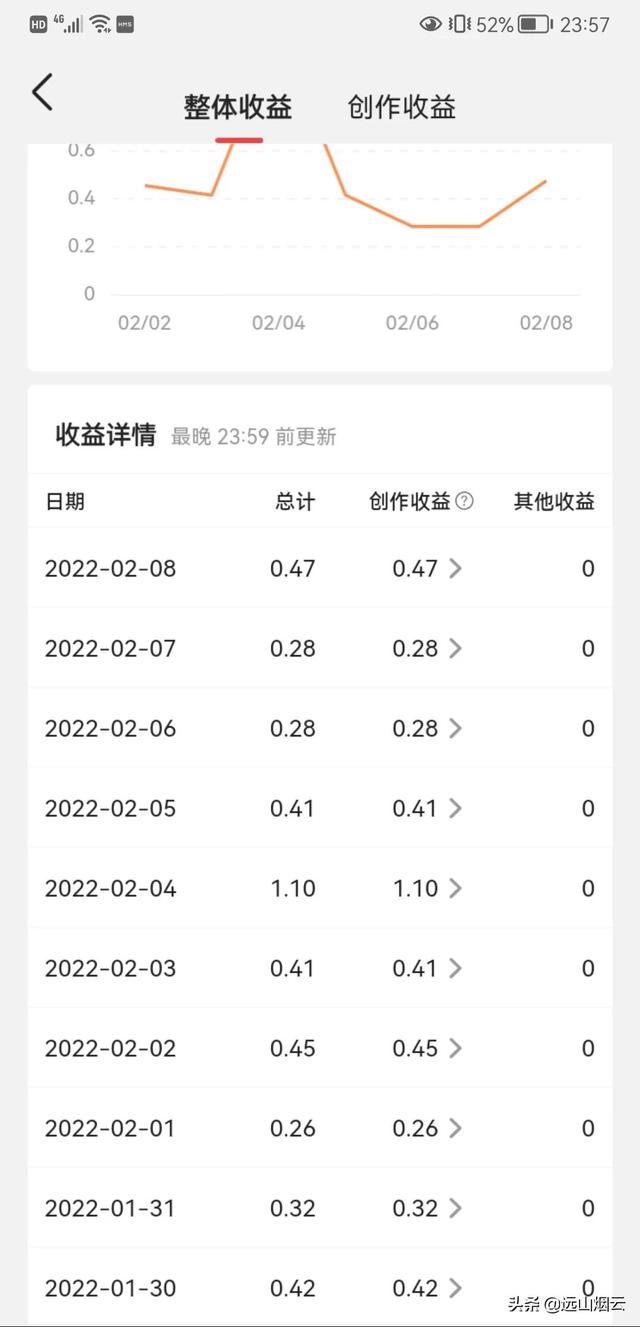Switch to the 创作收益 tab
Image resolution: width=640 pixels, height=1327 pixels.
point(402,107)
